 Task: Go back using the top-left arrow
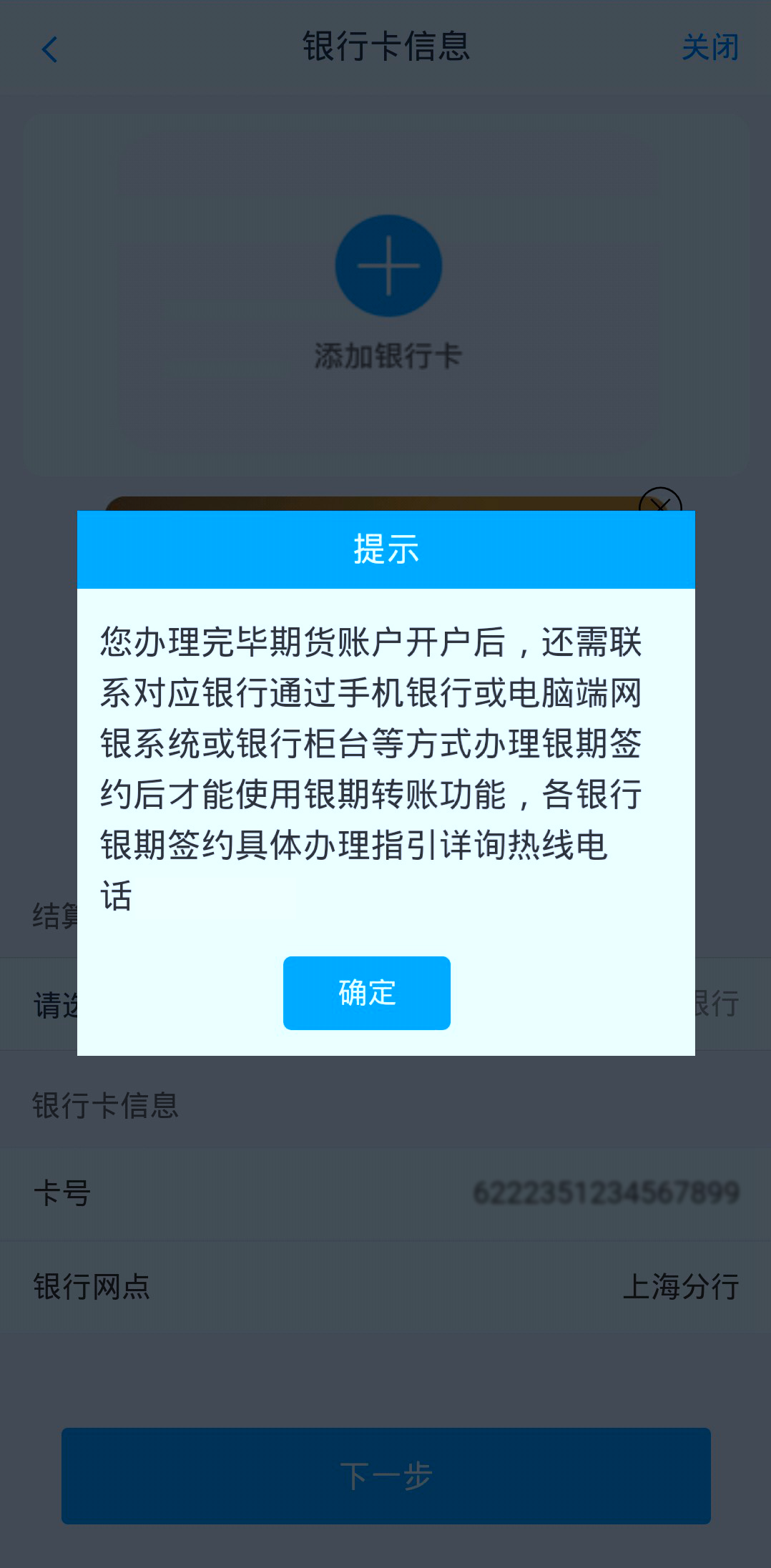tap(49, 49)
